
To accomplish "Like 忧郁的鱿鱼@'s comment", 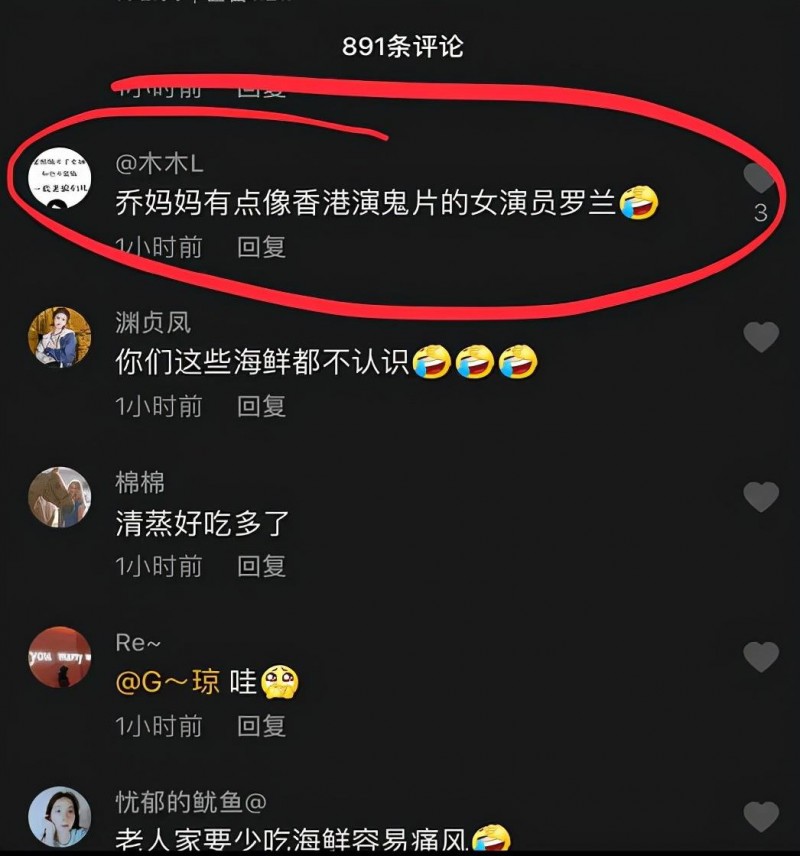I will [761, 817].
